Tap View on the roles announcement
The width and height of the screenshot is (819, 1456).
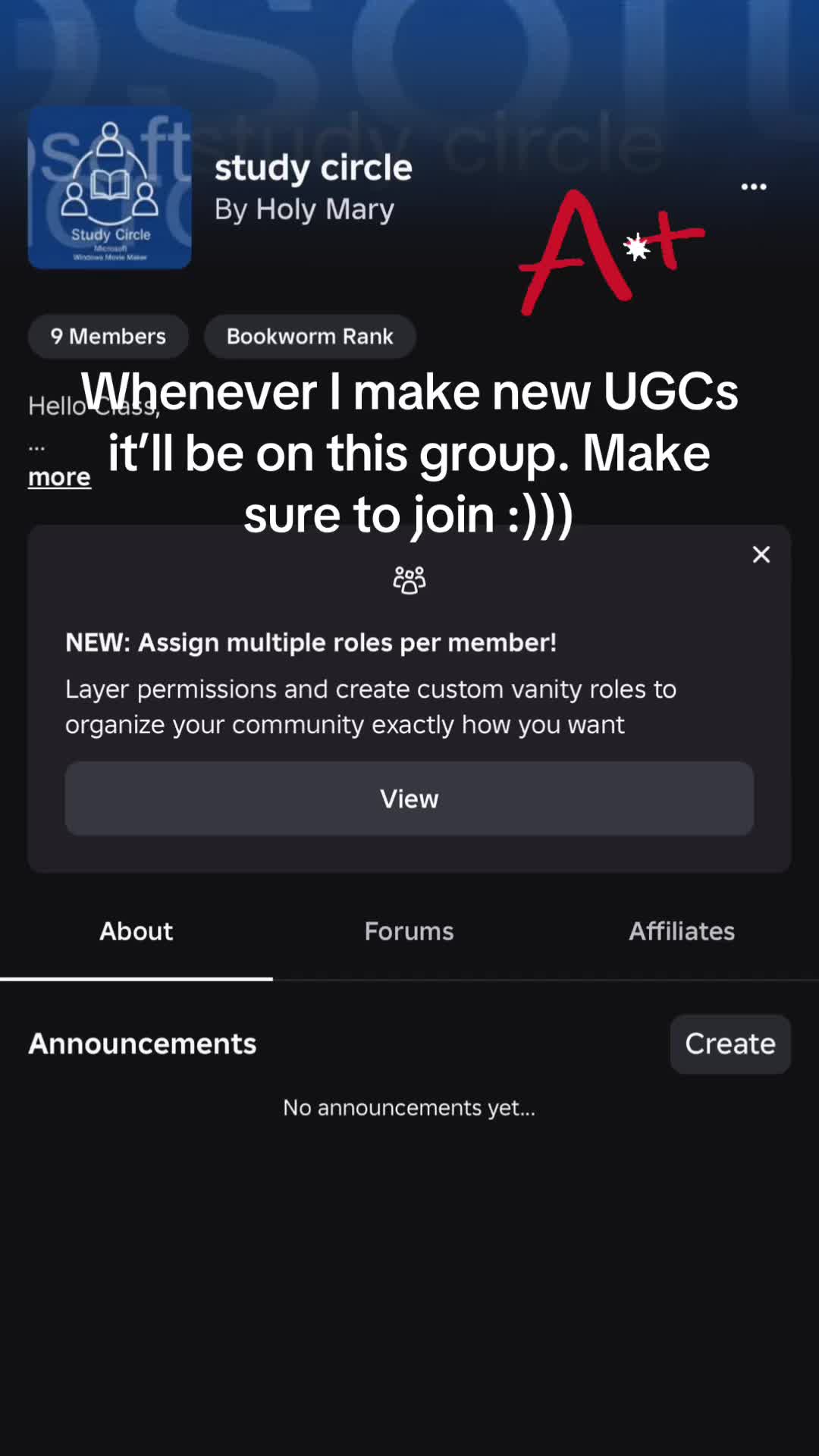tap(409, 799)
